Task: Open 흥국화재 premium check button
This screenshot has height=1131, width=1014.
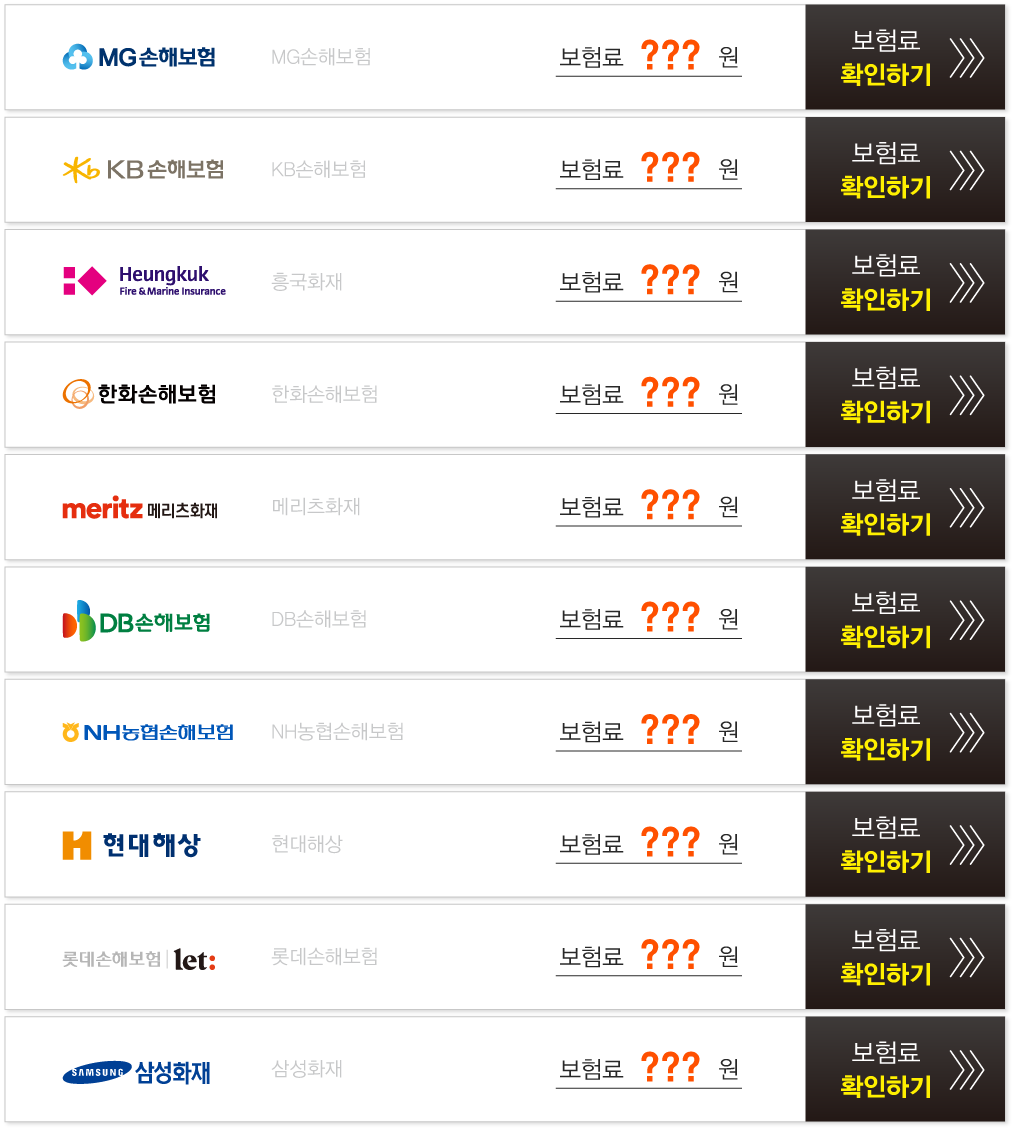Action: point(904,282)
